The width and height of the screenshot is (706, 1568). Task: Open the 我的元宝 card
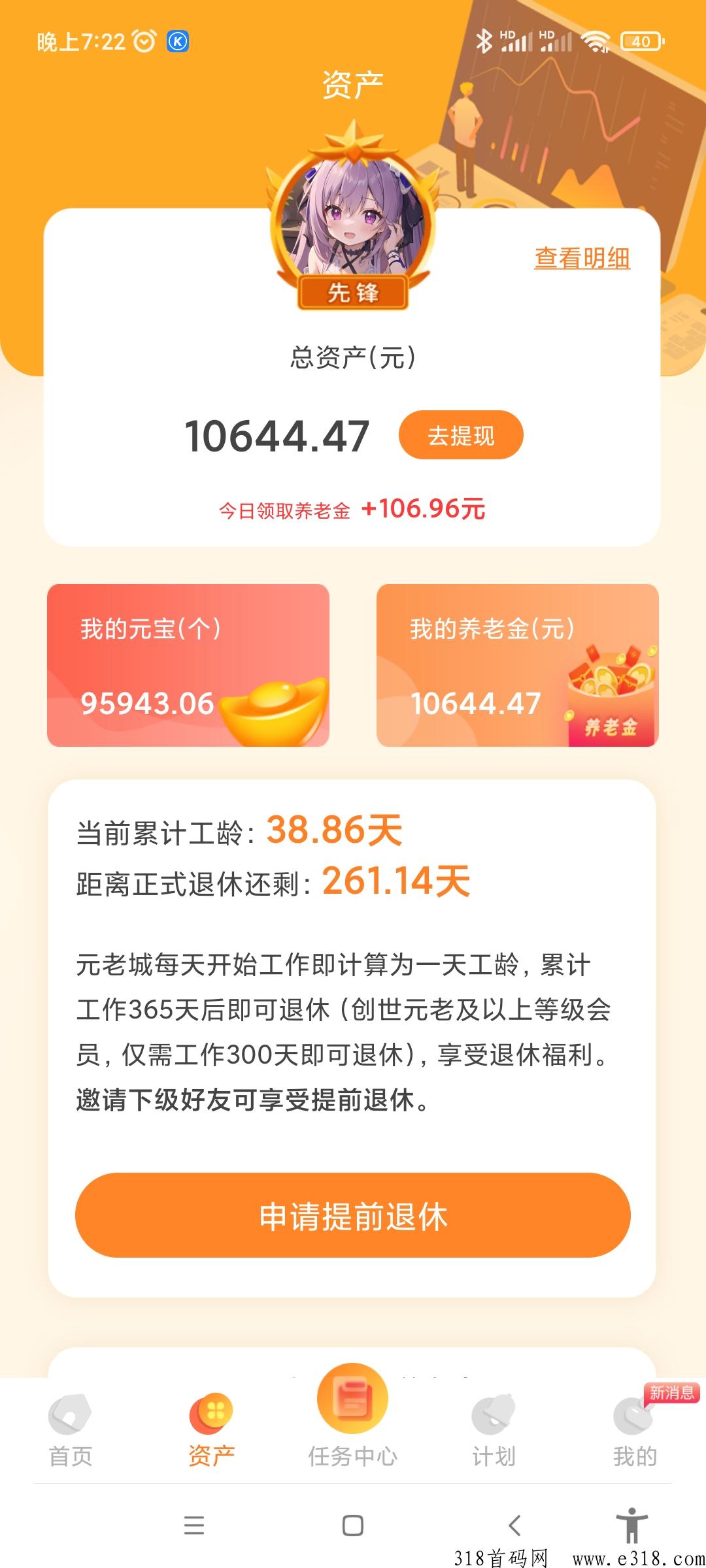point(188,665)
